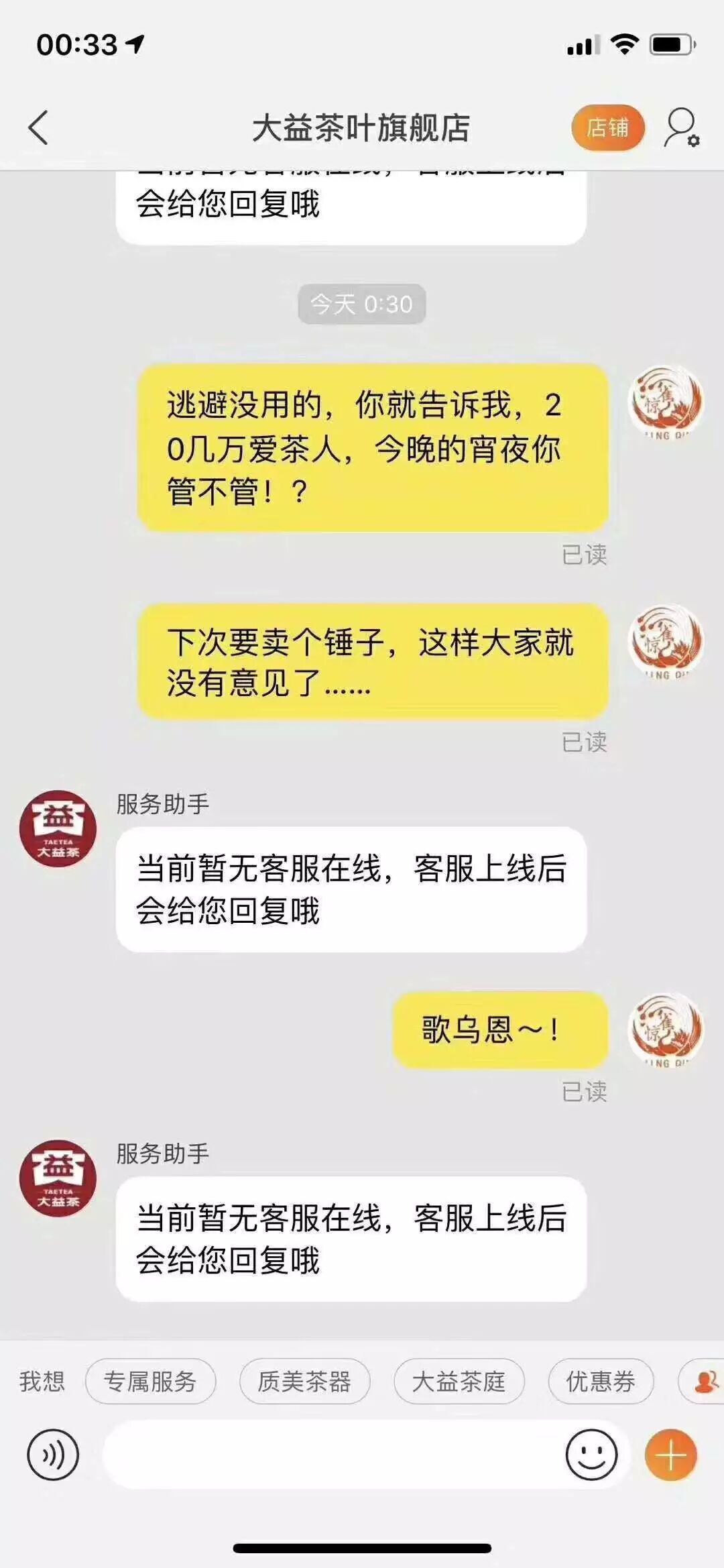Go back using the top-left arrow
724x1568 pixels.
(x=38, y=127)
